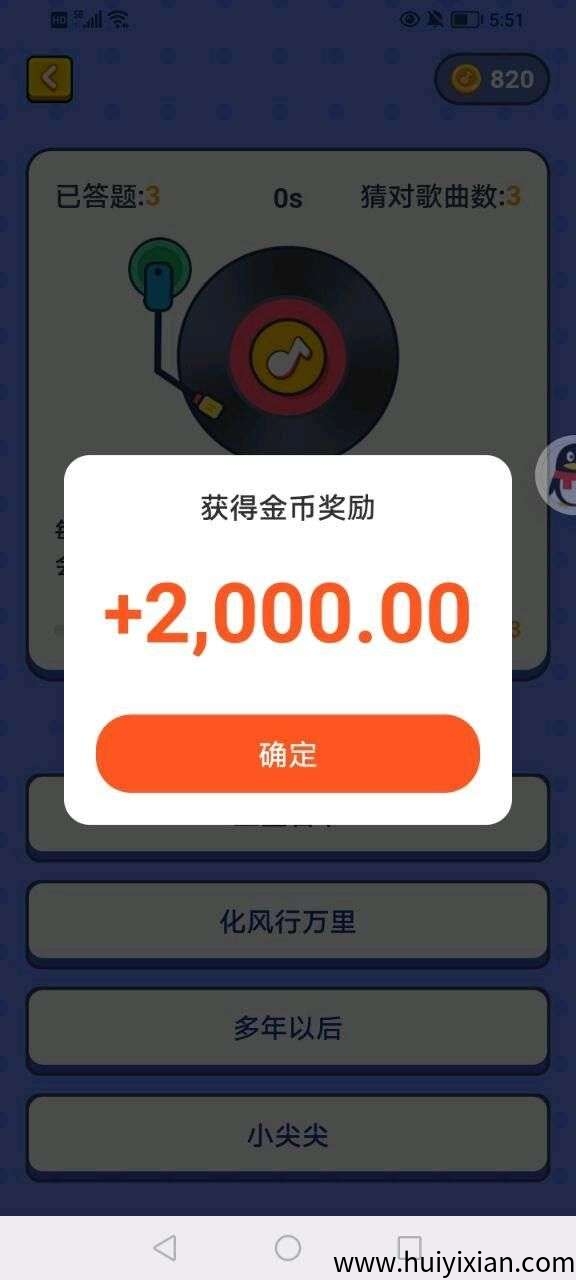Select the answer 多年以后

tap(288, 1028)
